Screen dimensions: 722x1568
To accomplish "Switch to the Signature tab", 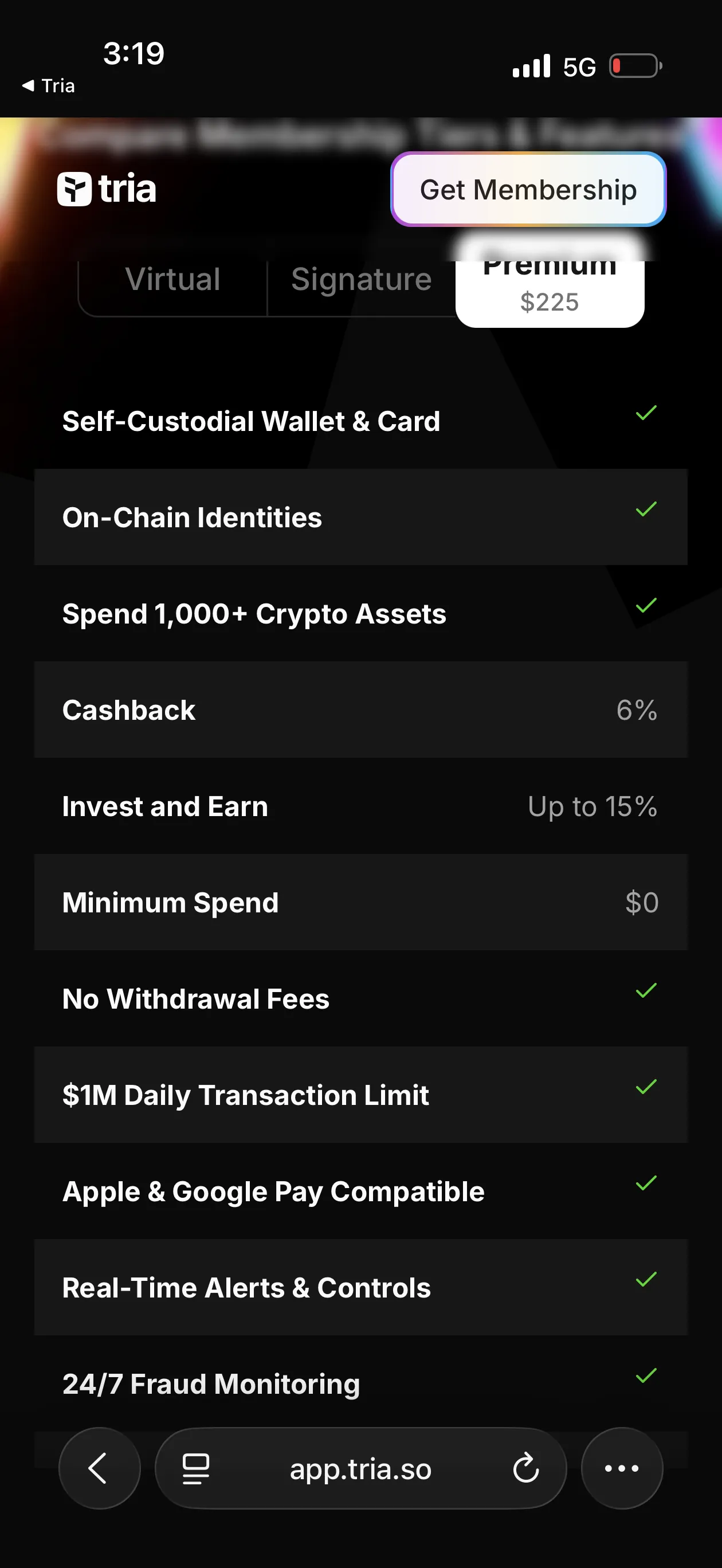I will [362, 280].
